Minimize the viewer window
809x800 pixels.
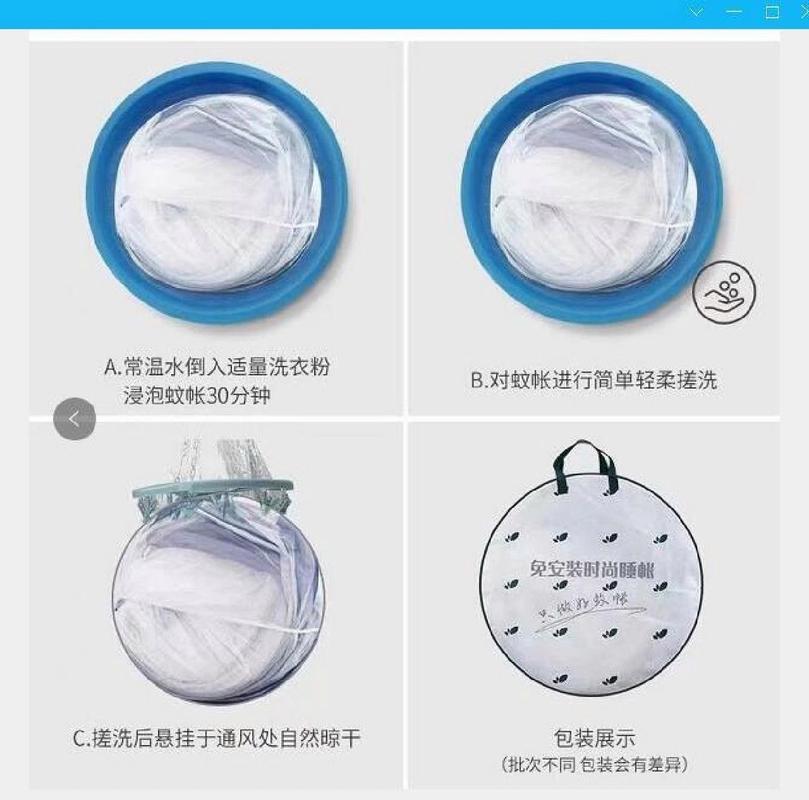click(x=735, y=12)
